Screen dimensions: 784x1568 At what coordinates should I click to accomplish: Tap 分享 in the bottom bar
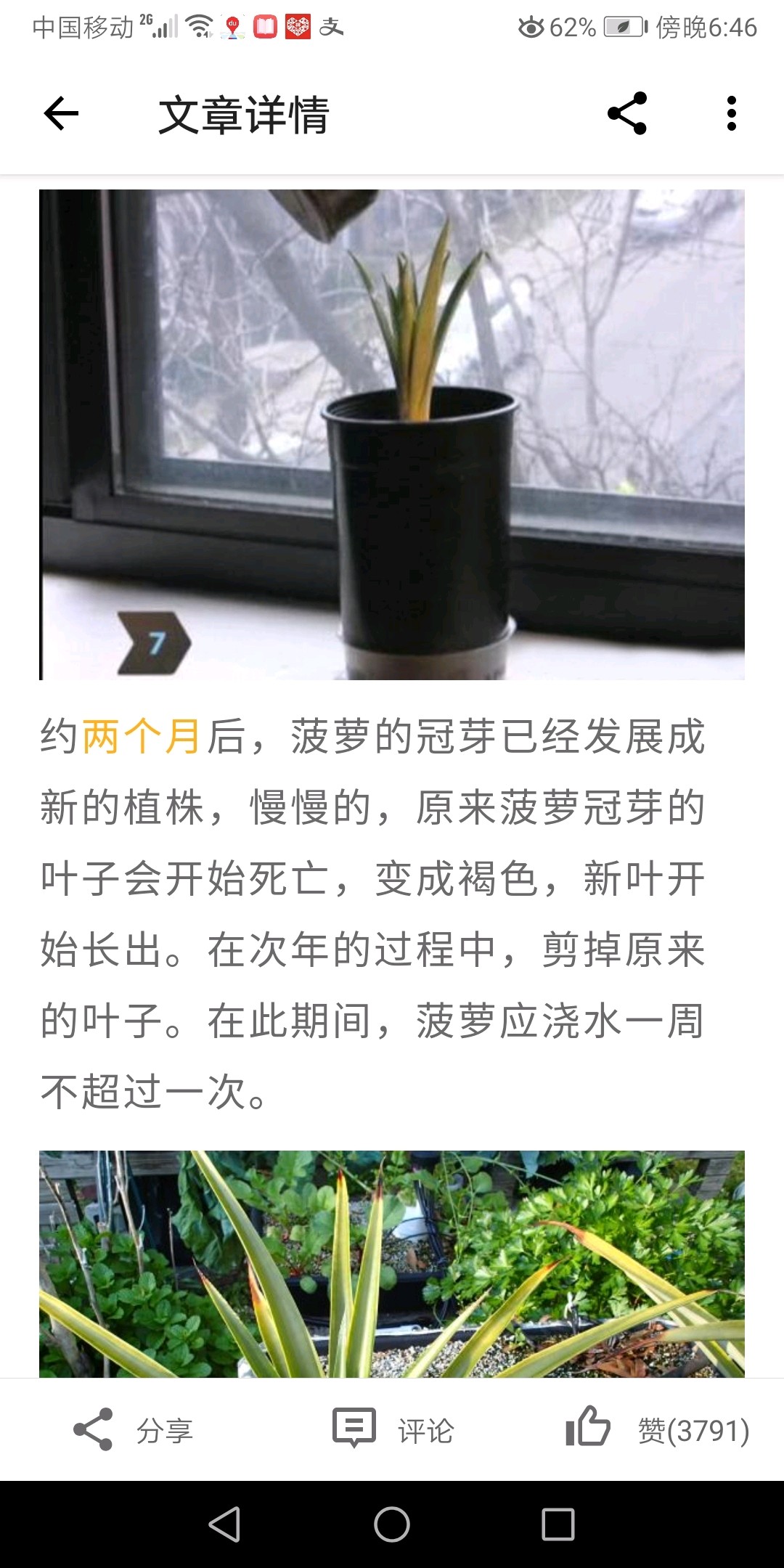(134, 1430)
